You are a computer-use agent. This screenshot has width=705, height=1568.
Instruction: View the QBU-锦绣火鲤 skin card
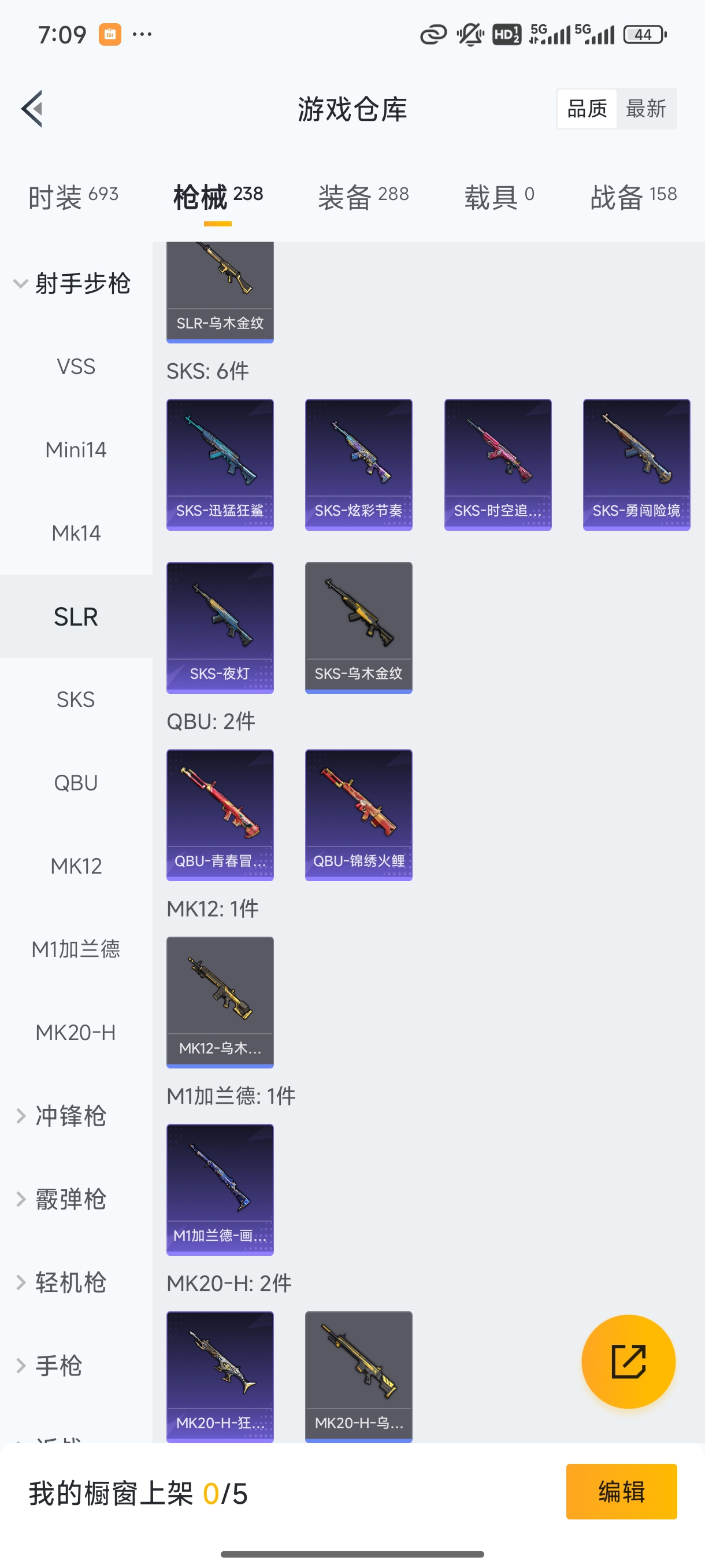click(x=359, y=816)
